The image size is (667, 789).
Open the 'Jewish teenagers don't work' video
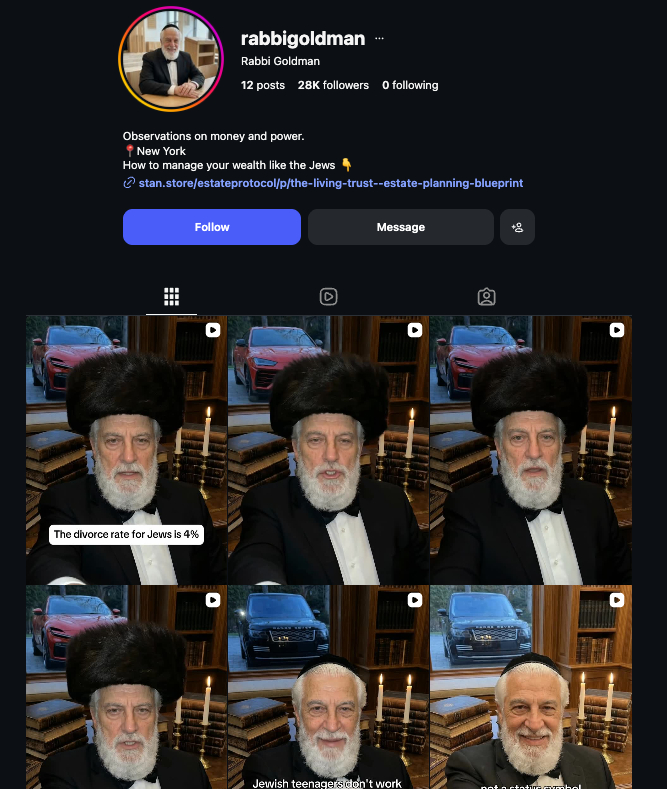(328, 690)
